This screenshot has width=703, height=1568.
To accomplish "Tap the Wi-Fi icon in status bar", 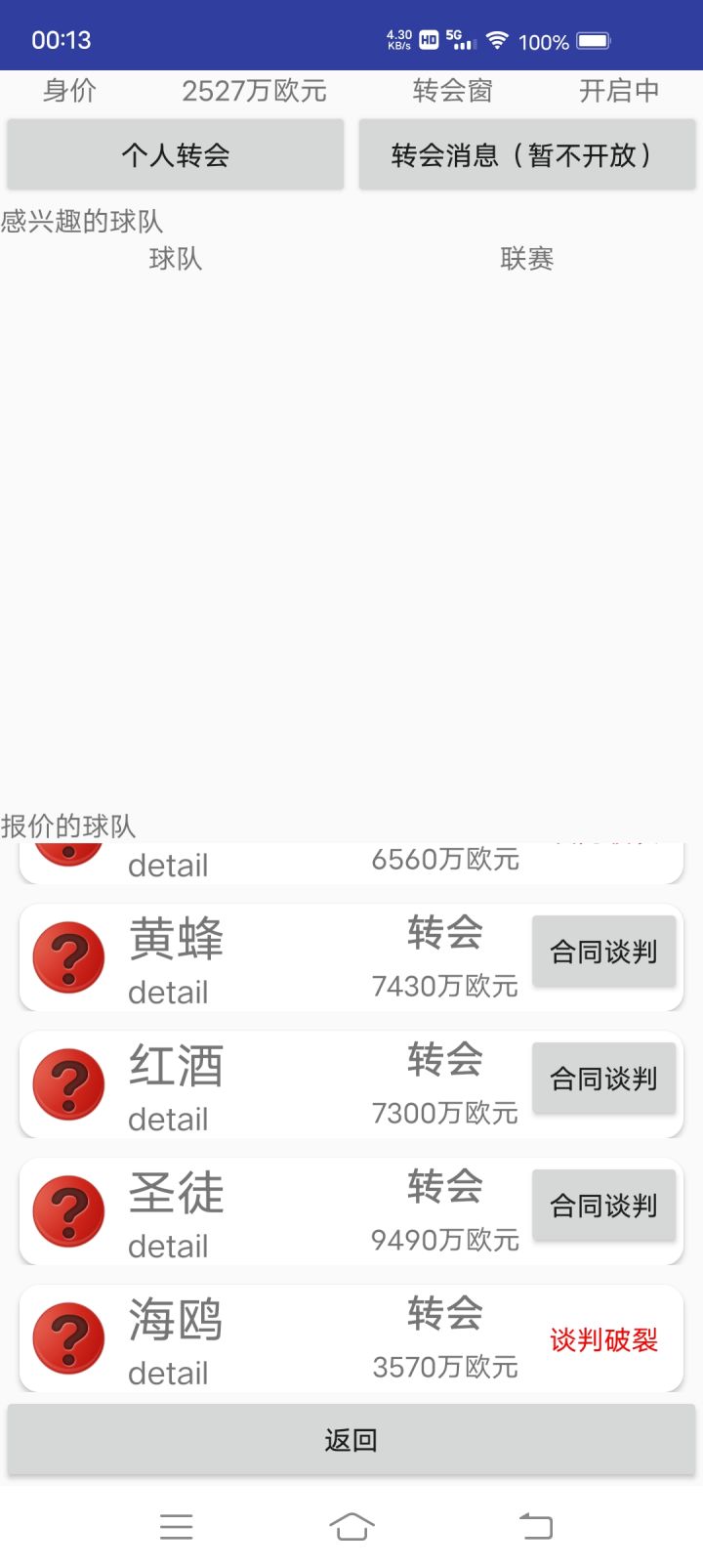I will pos(500,40).
